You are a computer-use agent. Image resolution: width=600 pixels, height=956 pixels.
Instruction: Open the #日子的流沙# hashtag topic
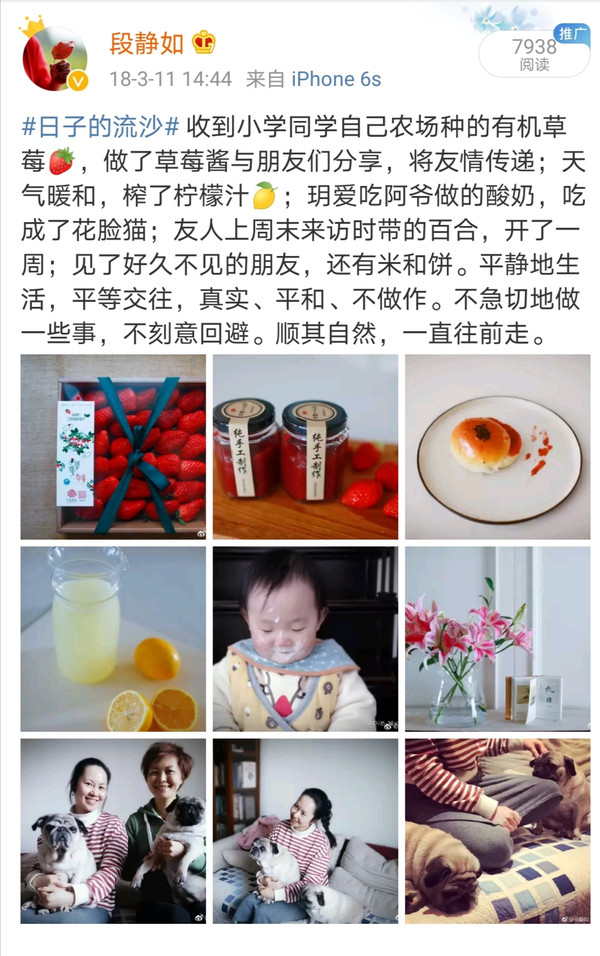100,129
